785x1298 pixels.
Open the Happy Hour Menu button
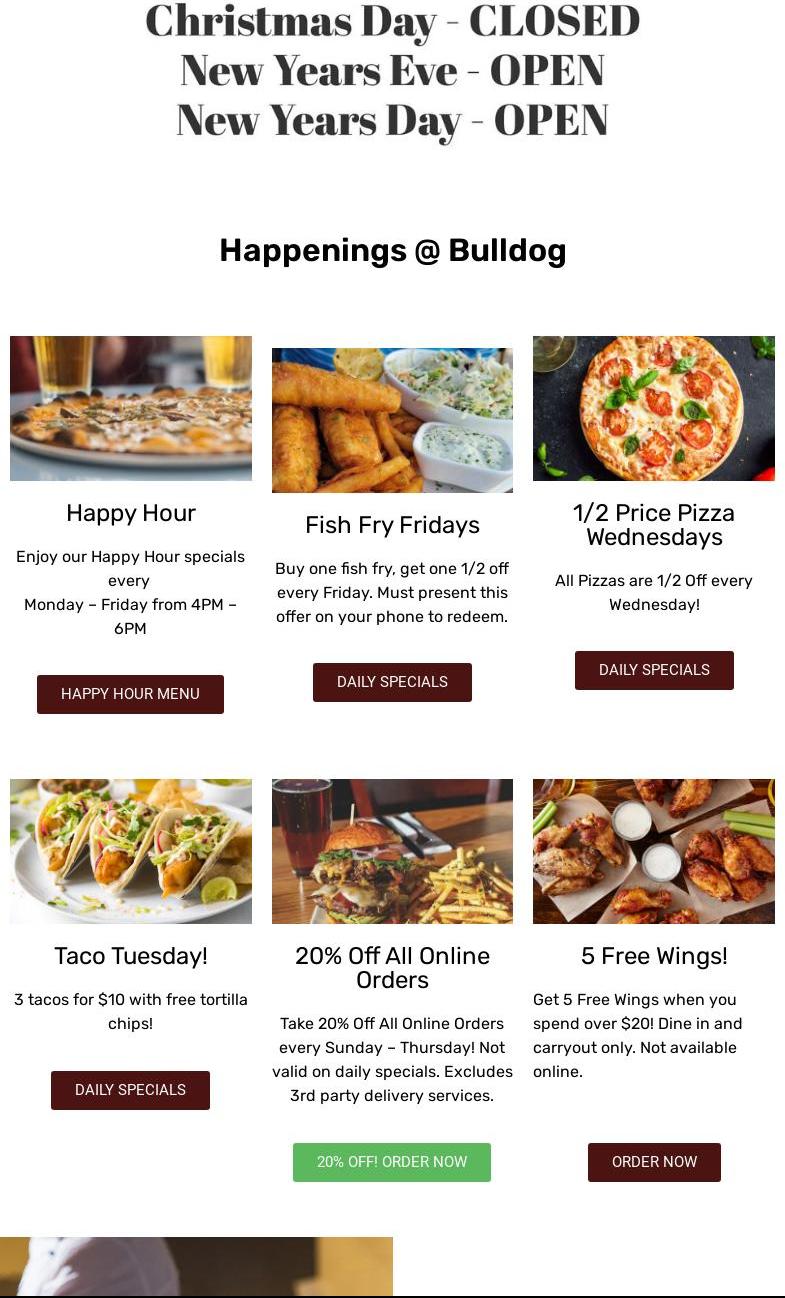point(130,694)
